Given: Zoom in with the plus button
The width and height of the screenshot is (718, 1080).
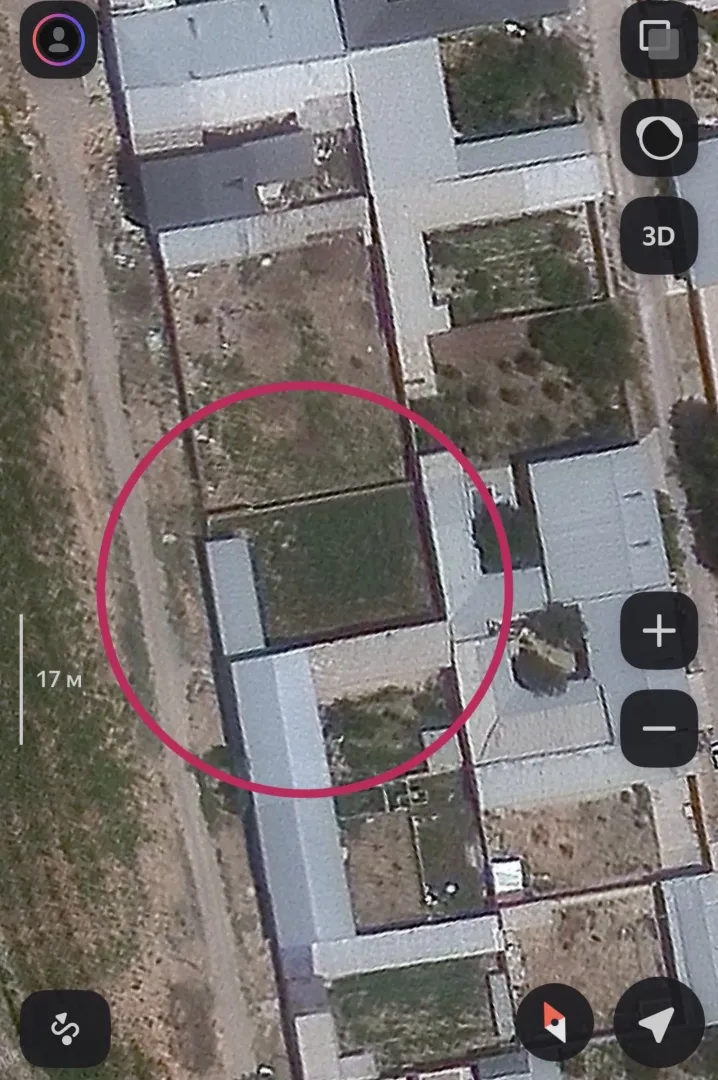Looking at the screenshot, I should [659, 631].
